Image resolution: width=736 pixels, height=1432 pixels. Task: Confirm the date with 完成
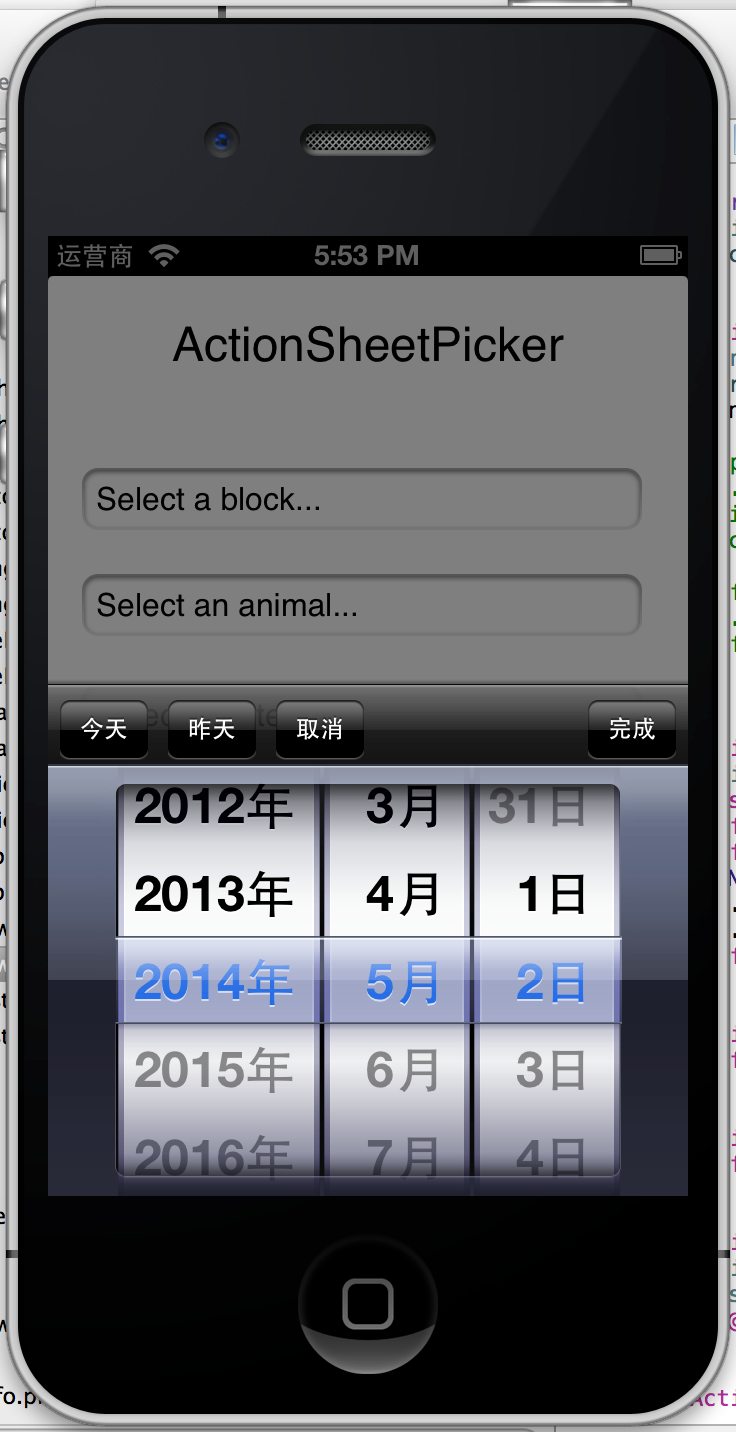[x=632, y=729]
